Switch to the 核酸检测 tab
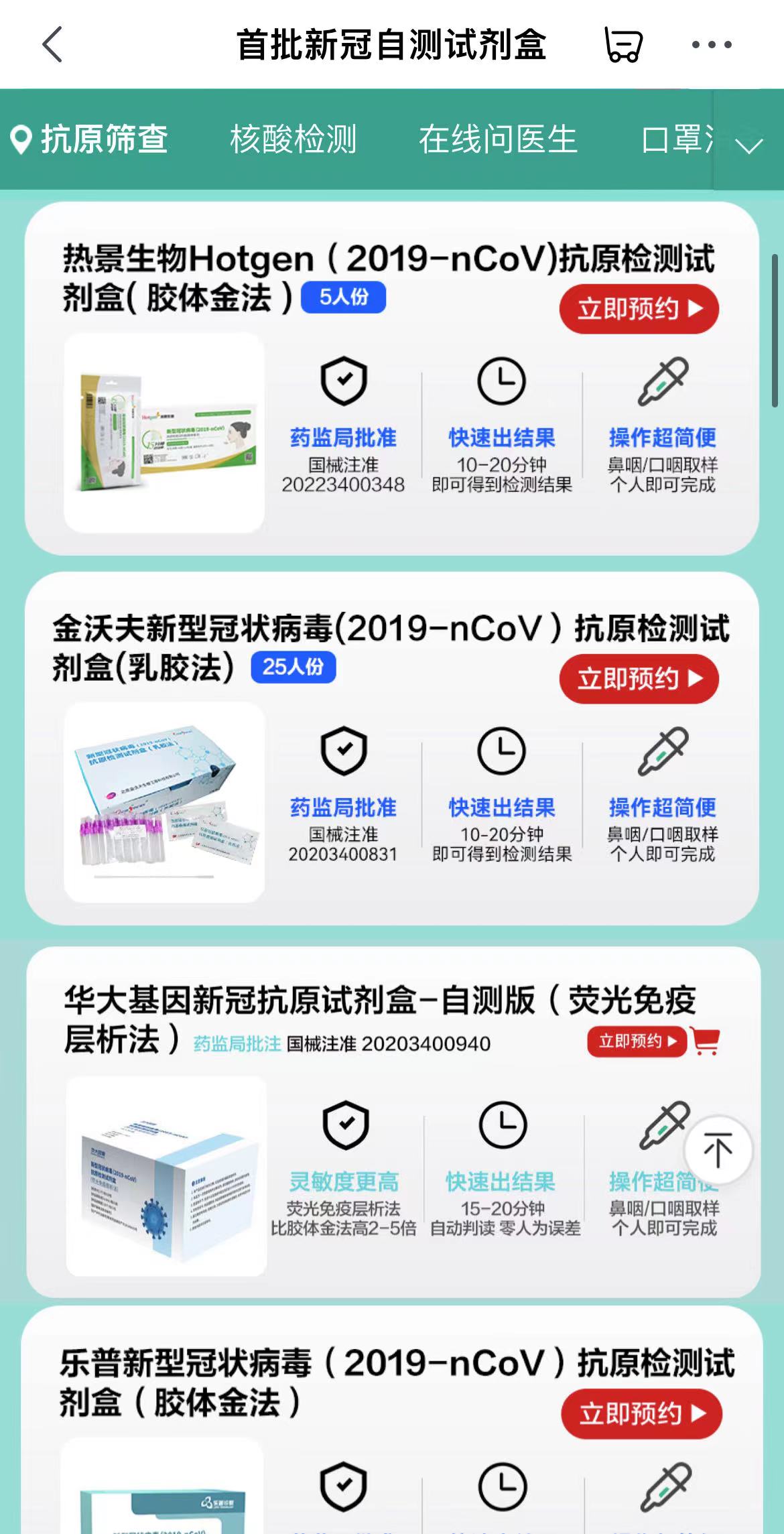The width and height of the screenshot is (784, 1534). coord(293,139)
